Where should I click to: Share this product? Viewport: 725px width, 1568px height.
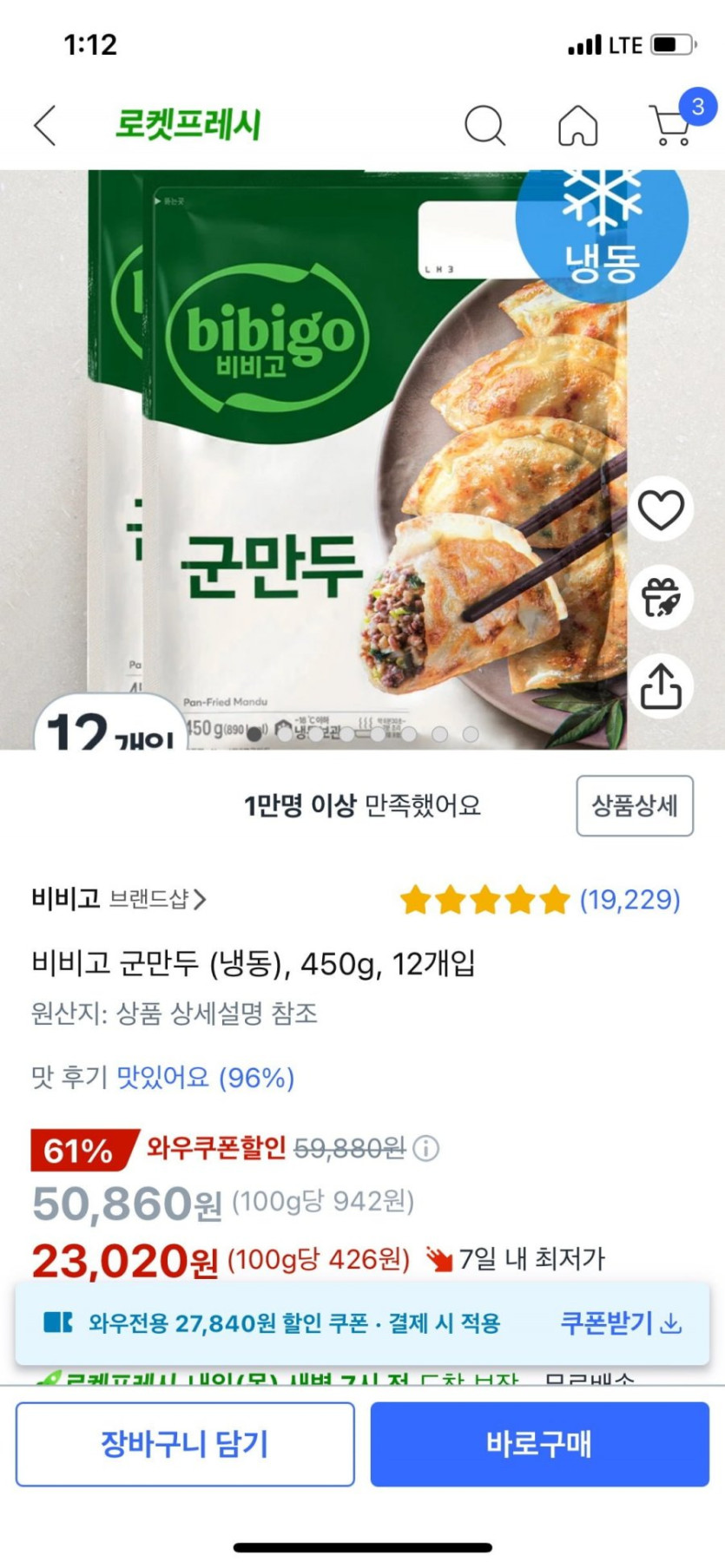pos(661,686)
